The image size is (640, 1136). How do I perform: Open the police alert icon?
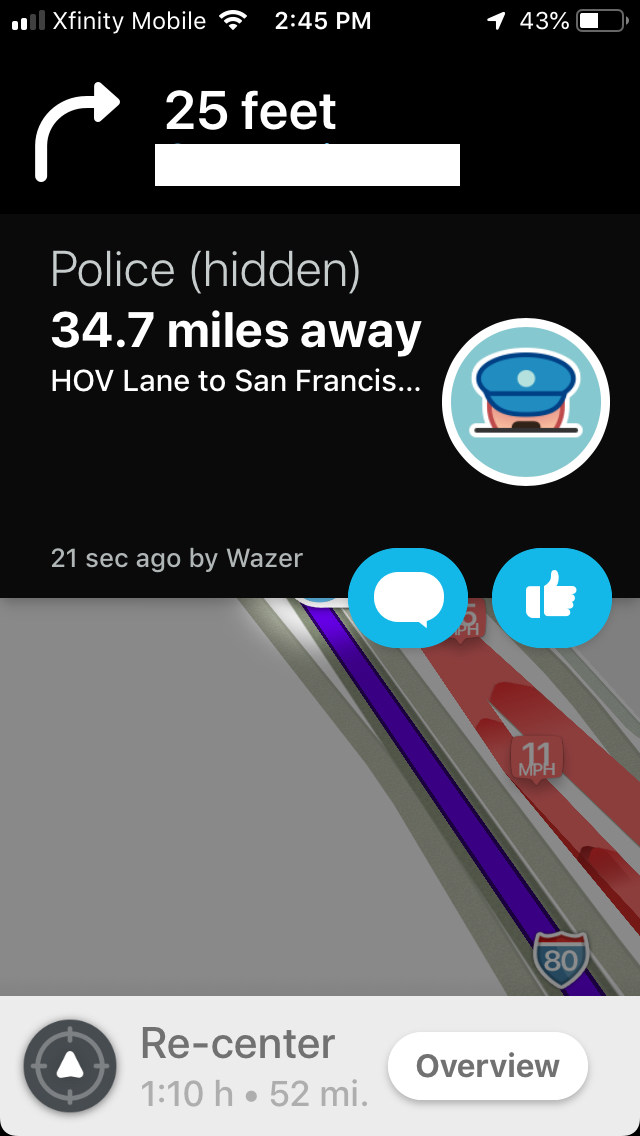coord(526,402)
